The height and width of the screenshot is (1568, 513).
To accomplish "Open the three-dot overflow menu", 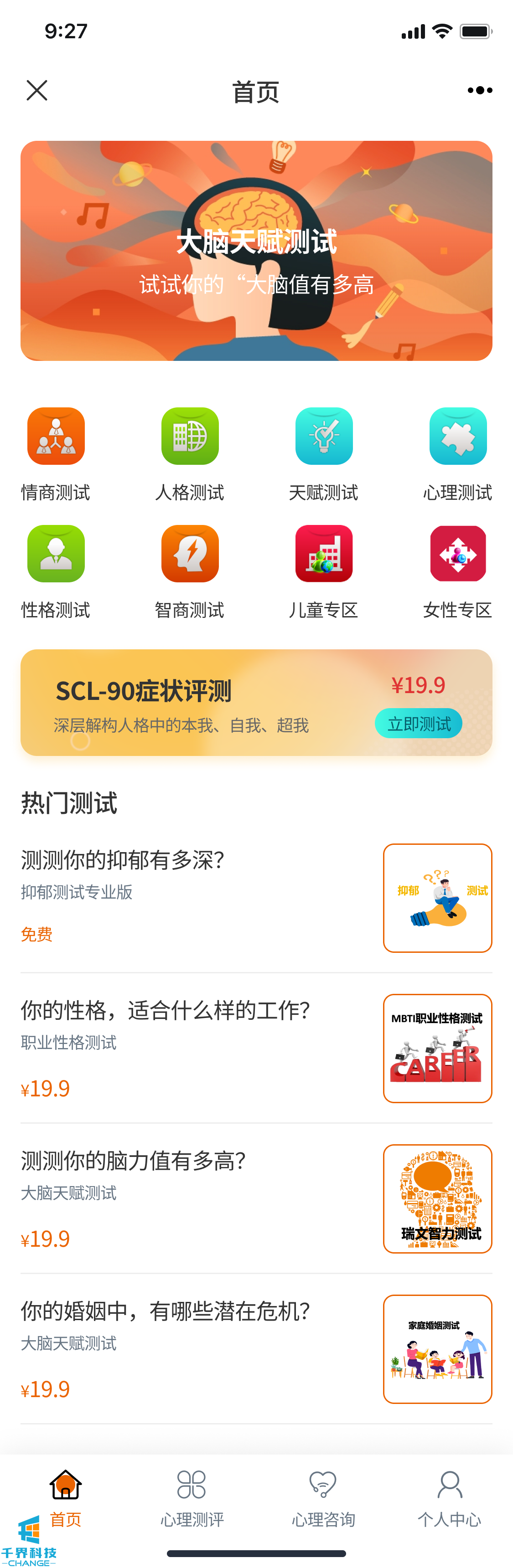I will [480, 91].
